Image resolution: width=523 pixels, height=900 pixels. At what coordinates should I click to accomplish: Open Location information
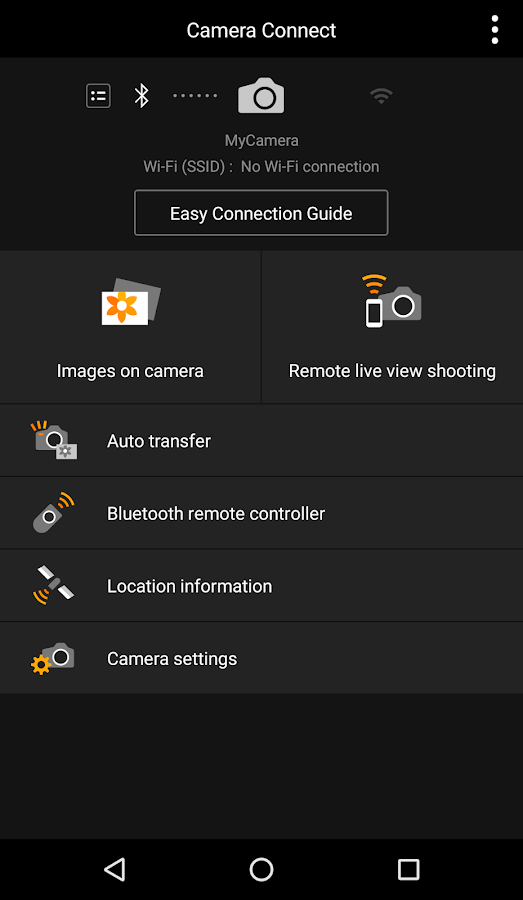coord(261,586)
